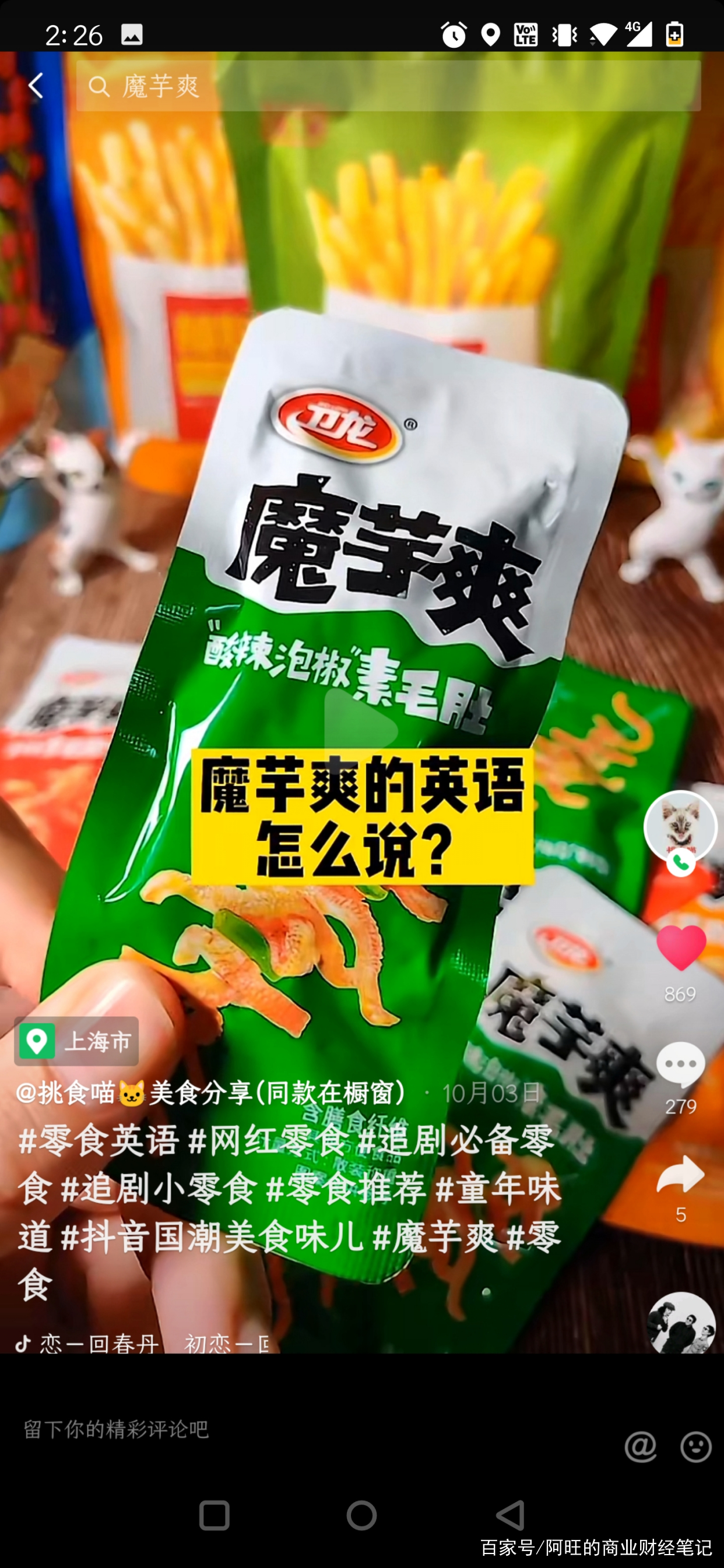Open the comments bubble with 279

[680, 1065]
